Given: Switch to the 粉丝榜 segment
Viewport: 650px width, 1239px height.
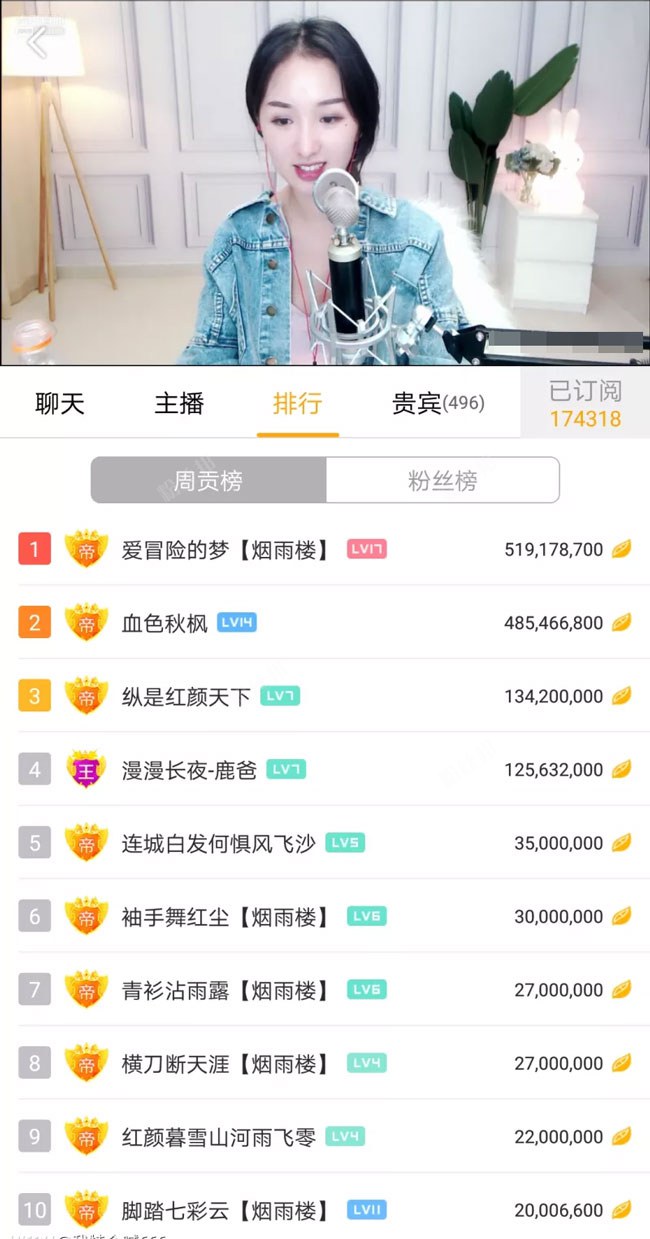Looking at the screenshot, I should (x=442, y=481).
